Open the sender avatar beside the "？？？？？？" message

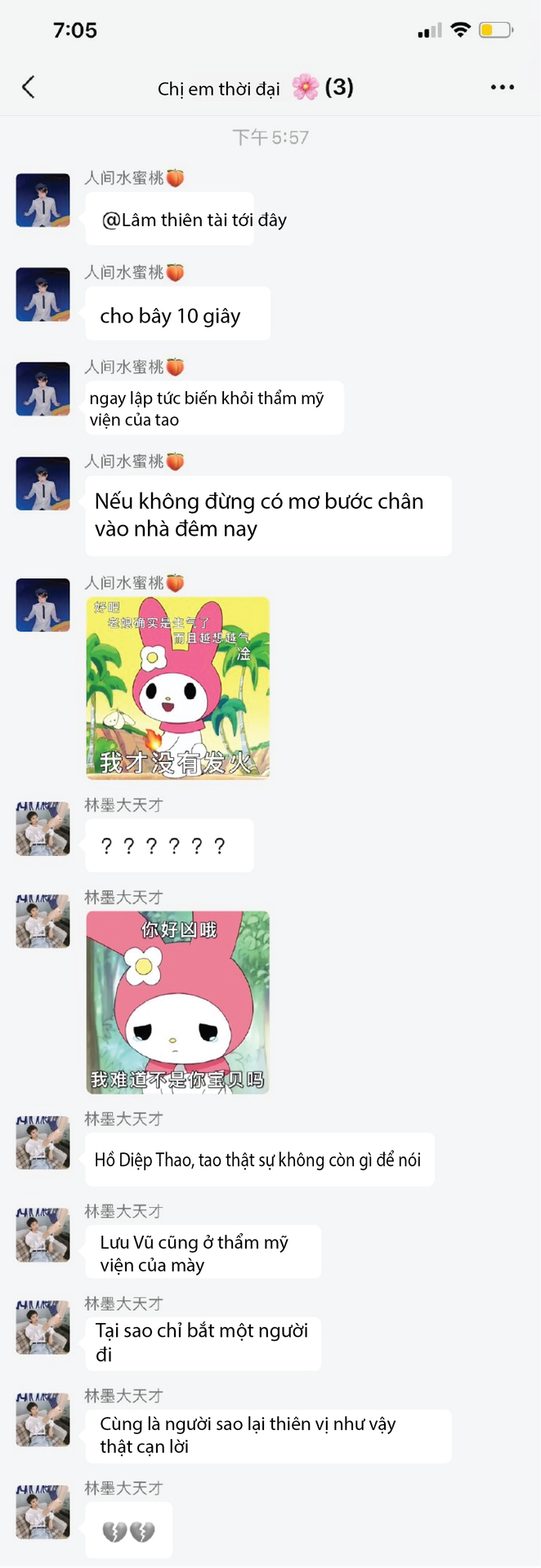point(42,829)
